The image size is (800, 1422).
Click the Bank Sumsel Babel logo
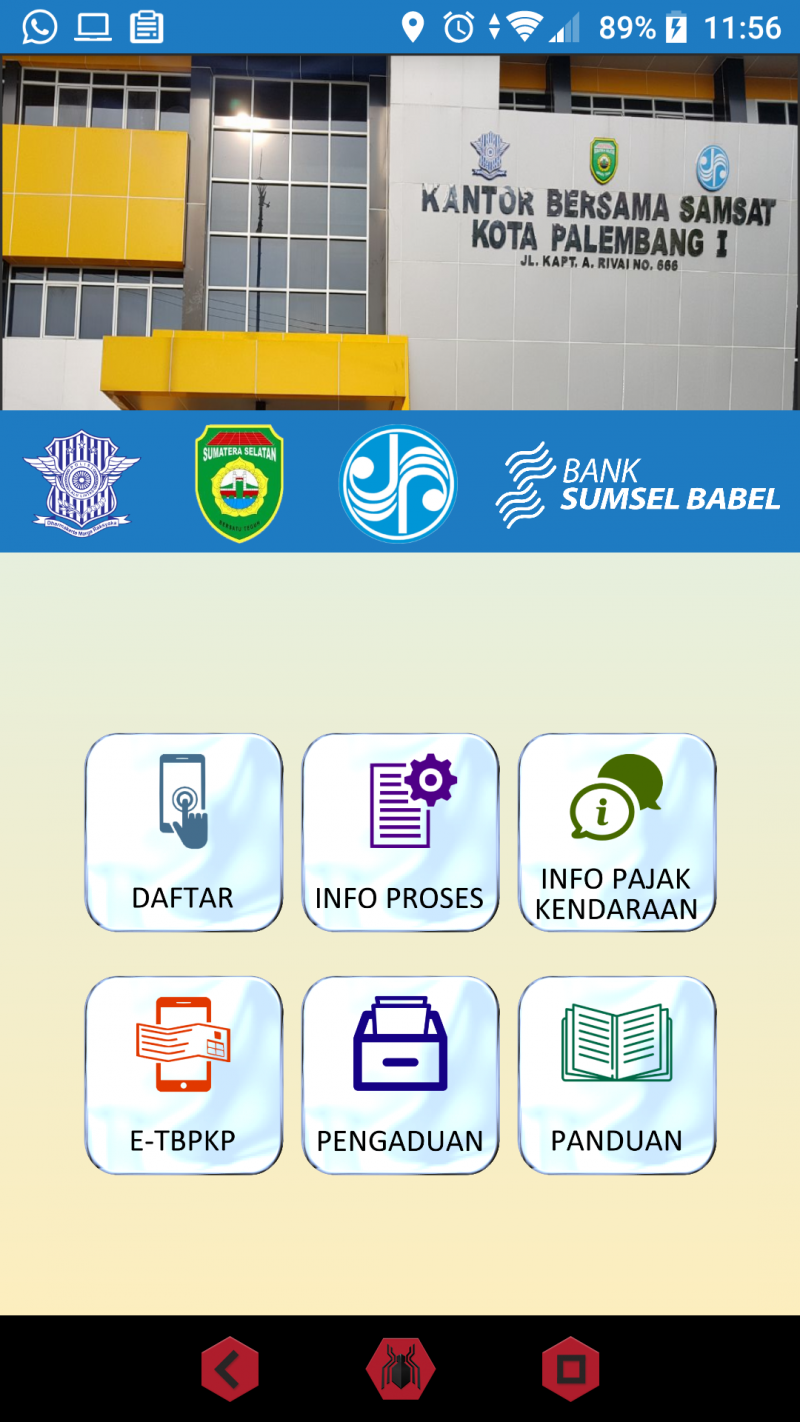click(640, 483)
